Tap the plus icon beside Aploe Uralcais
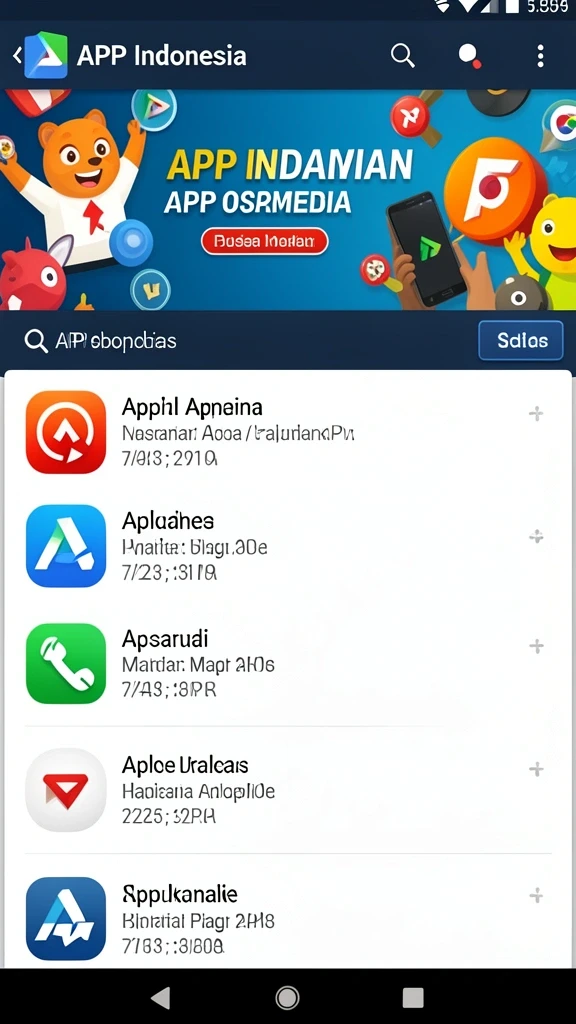The width and height of the screenshot is (576, 1024). pyautogui.click(x=536, y=769)
